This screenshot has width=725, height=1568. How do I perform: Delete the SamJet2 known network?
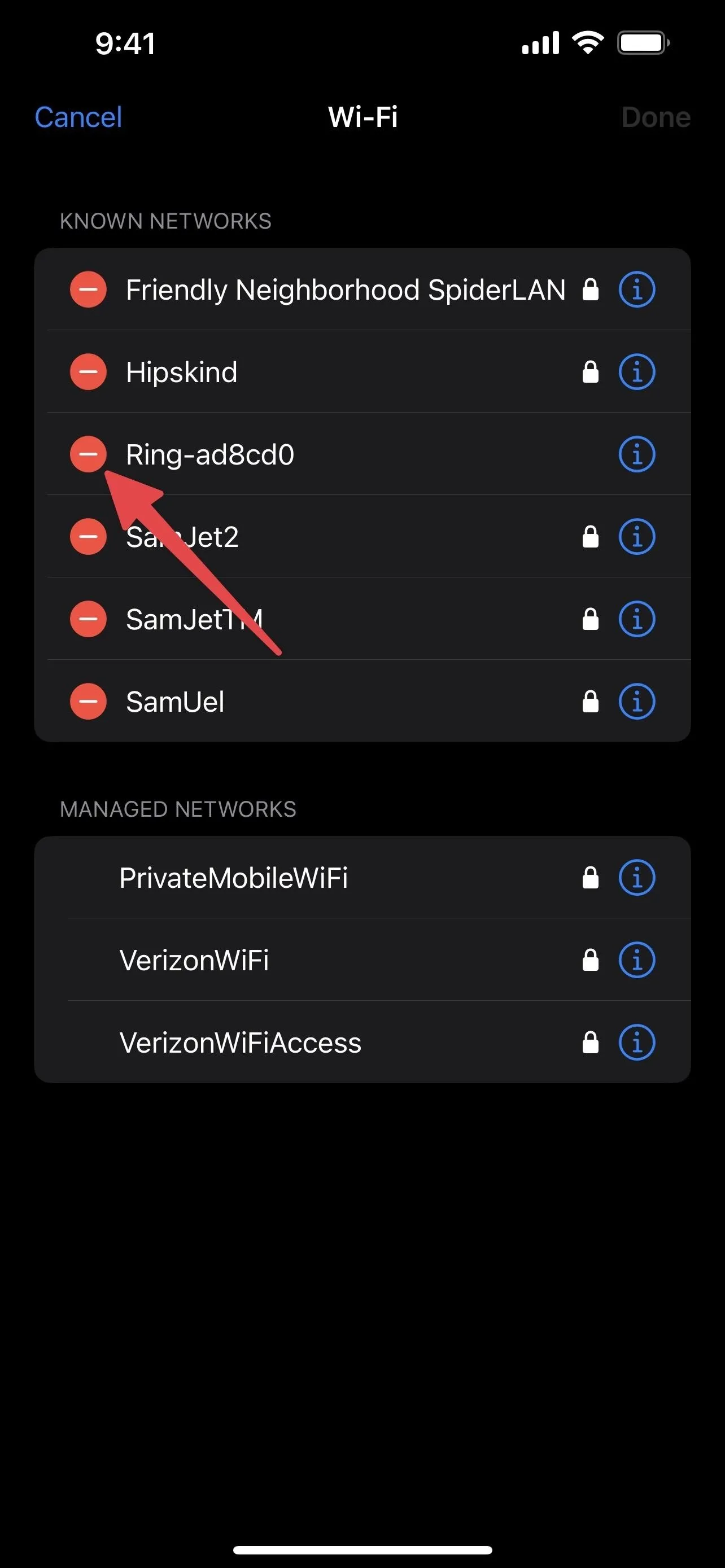pyautogui.click(x=88, y=536)
